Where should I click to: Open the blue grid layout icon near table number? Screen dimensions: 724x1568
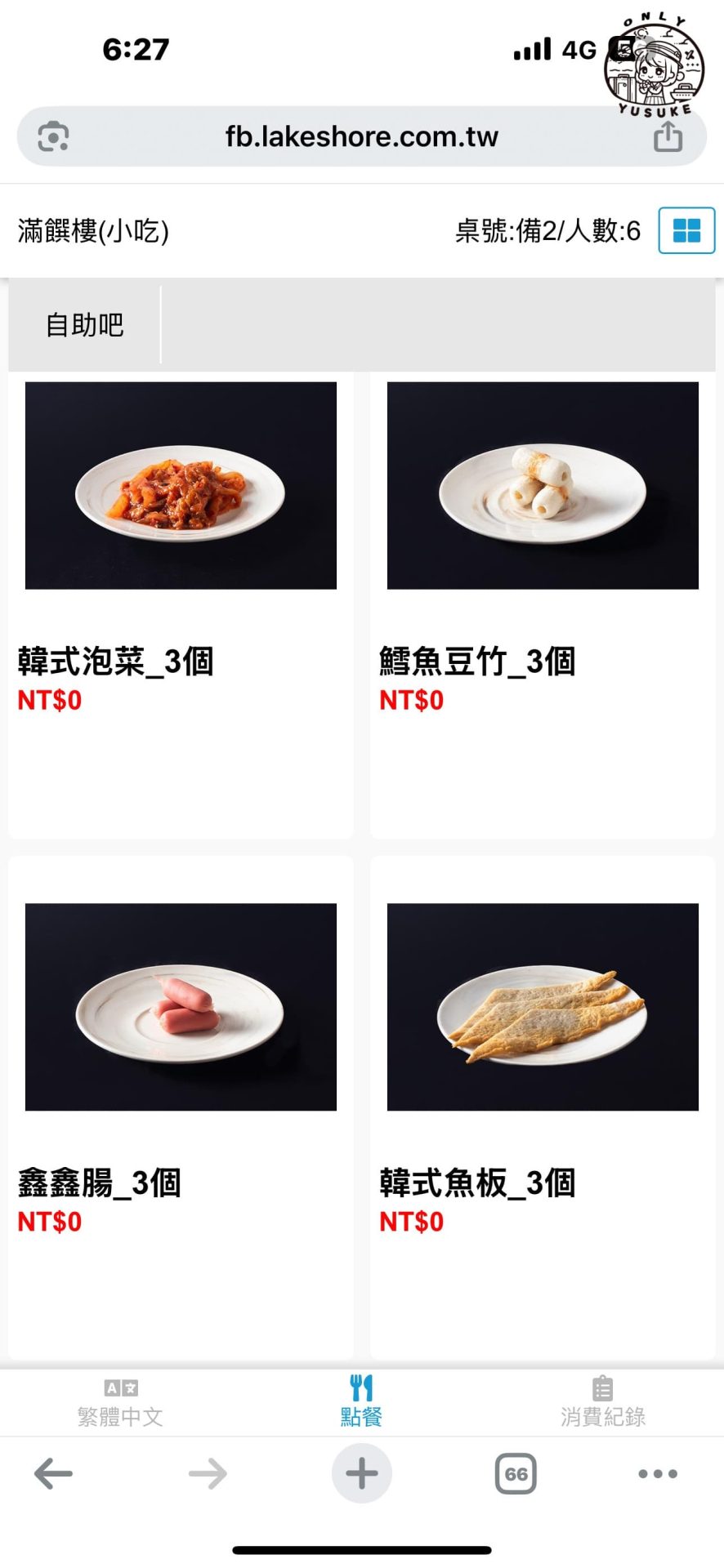(686, 232)
